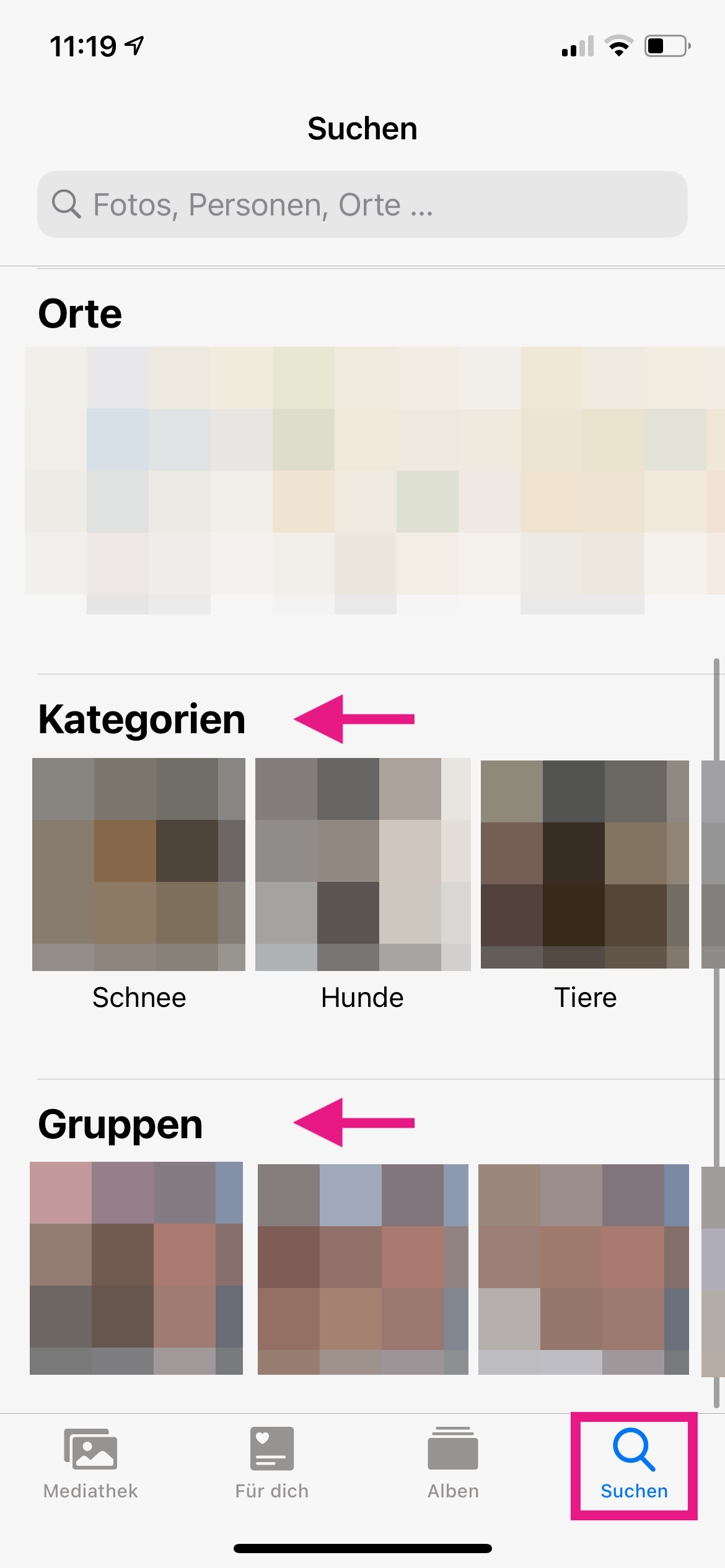Tap the Fotos, Personen, Orte search field
Screen dimensions: 725x1568
(x=362, y=204)
